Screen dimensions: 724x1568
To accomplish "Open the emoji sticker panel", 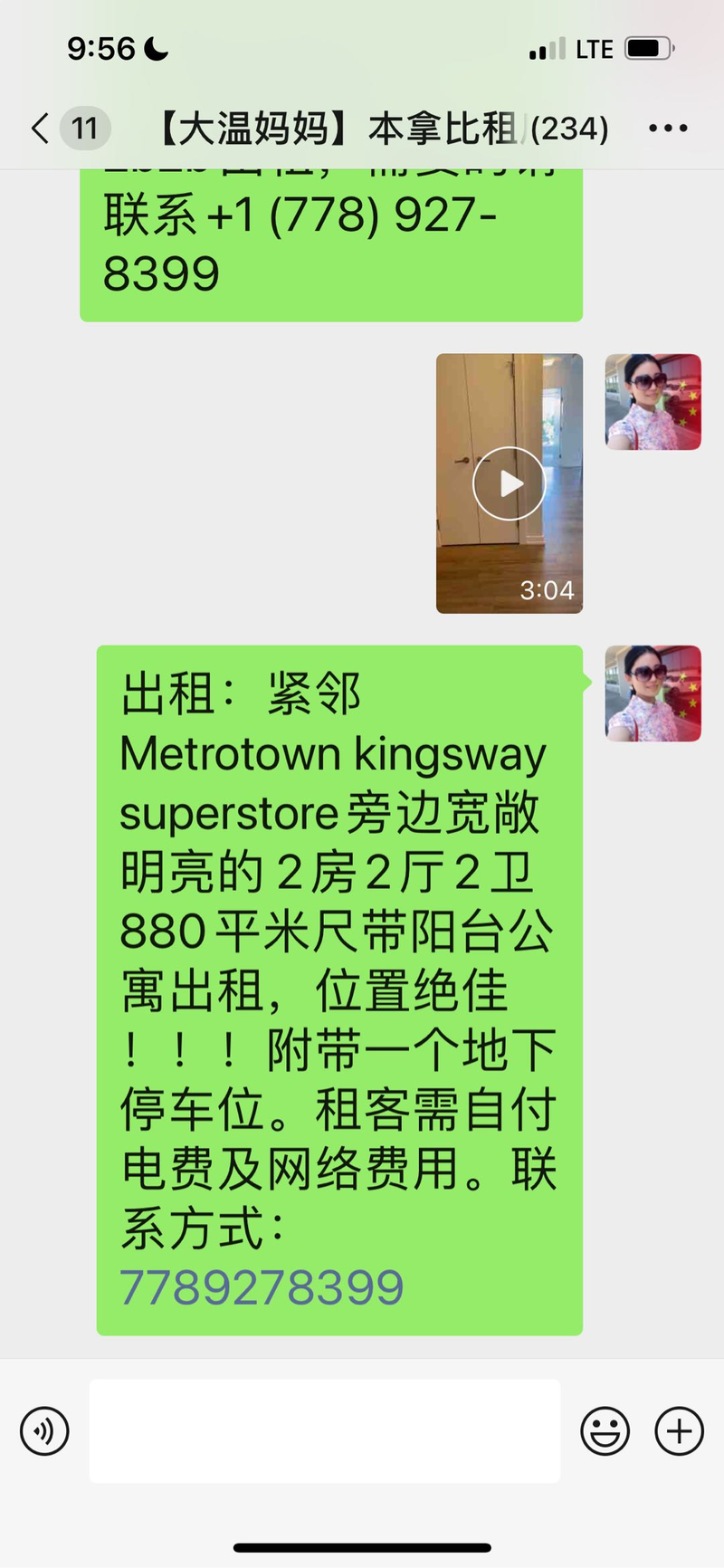I will pyautogui.click(x=605, y=1431).
